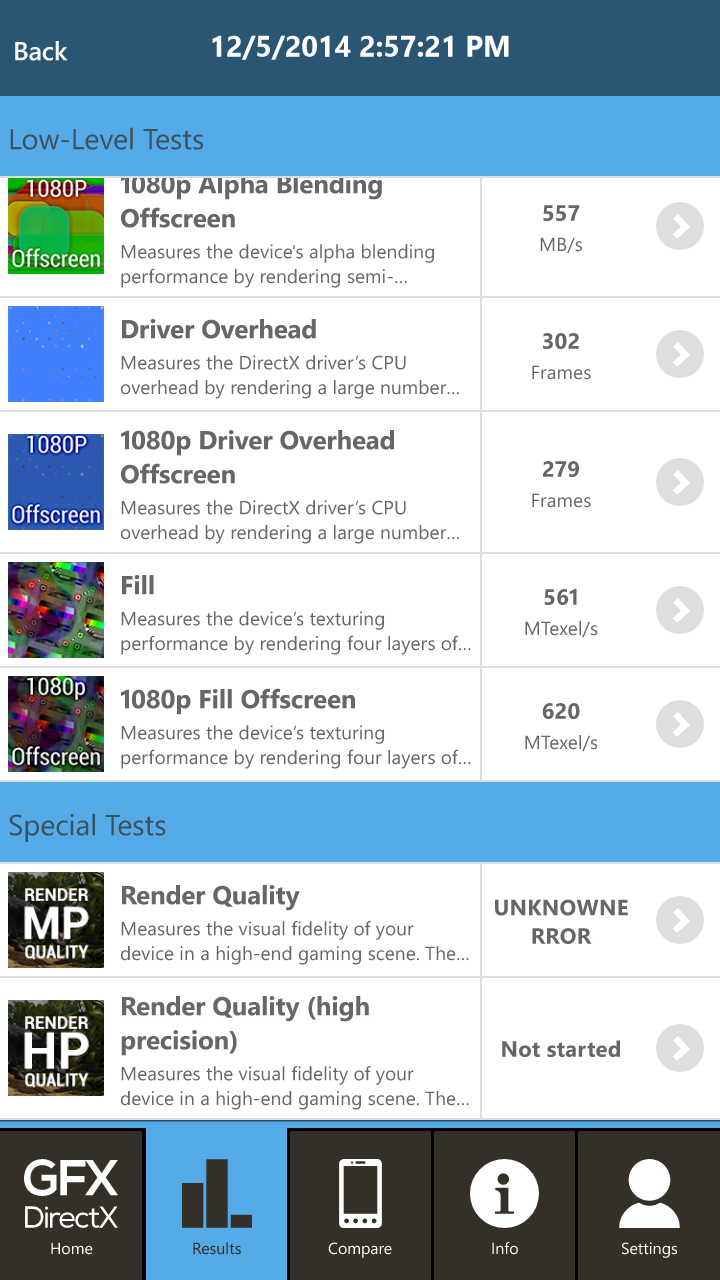Open Render Quality (high precision) test row
Viewport: 720px width, 1280px height.
360,1048
